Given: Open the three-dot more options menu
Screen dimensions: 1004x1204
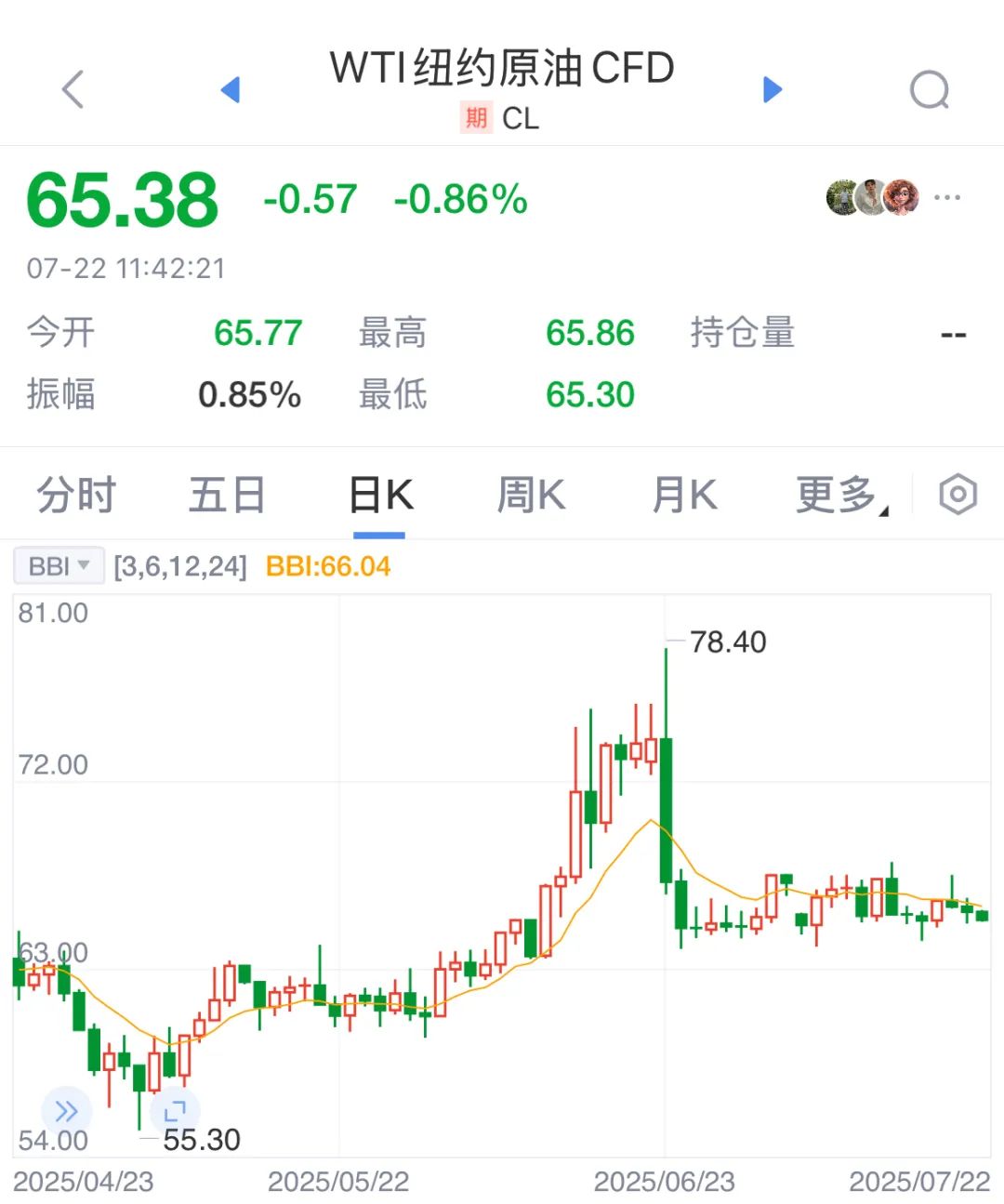Looking at the screenshot, I should (x=947, y=197).
